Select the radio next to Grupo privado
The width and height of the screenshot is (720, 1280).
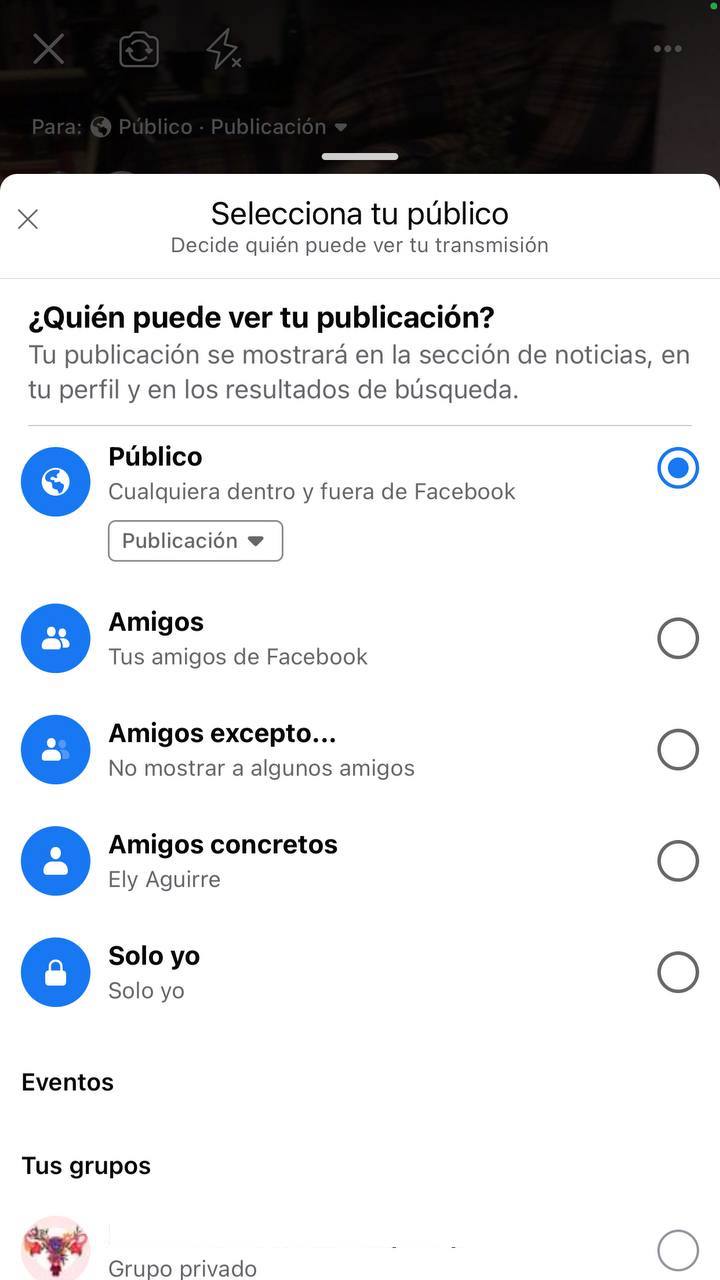678,1249
